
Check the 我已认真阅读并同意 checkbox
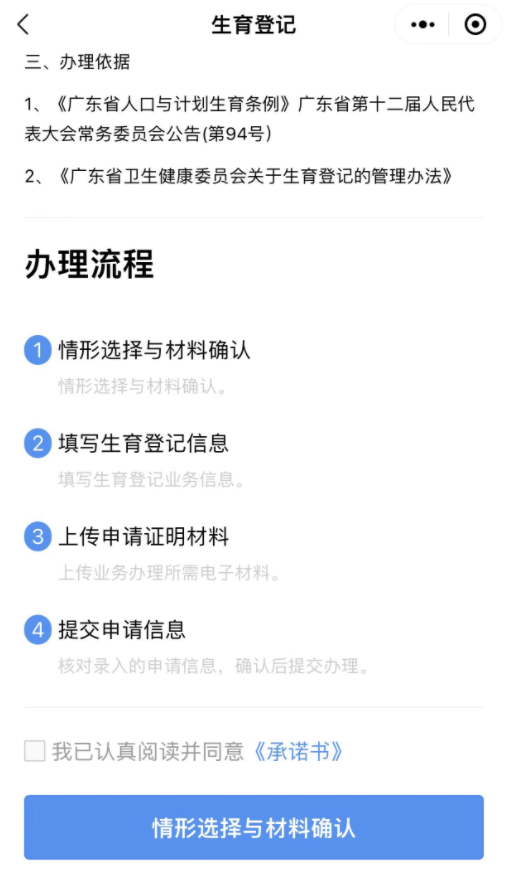pos(34,751)
